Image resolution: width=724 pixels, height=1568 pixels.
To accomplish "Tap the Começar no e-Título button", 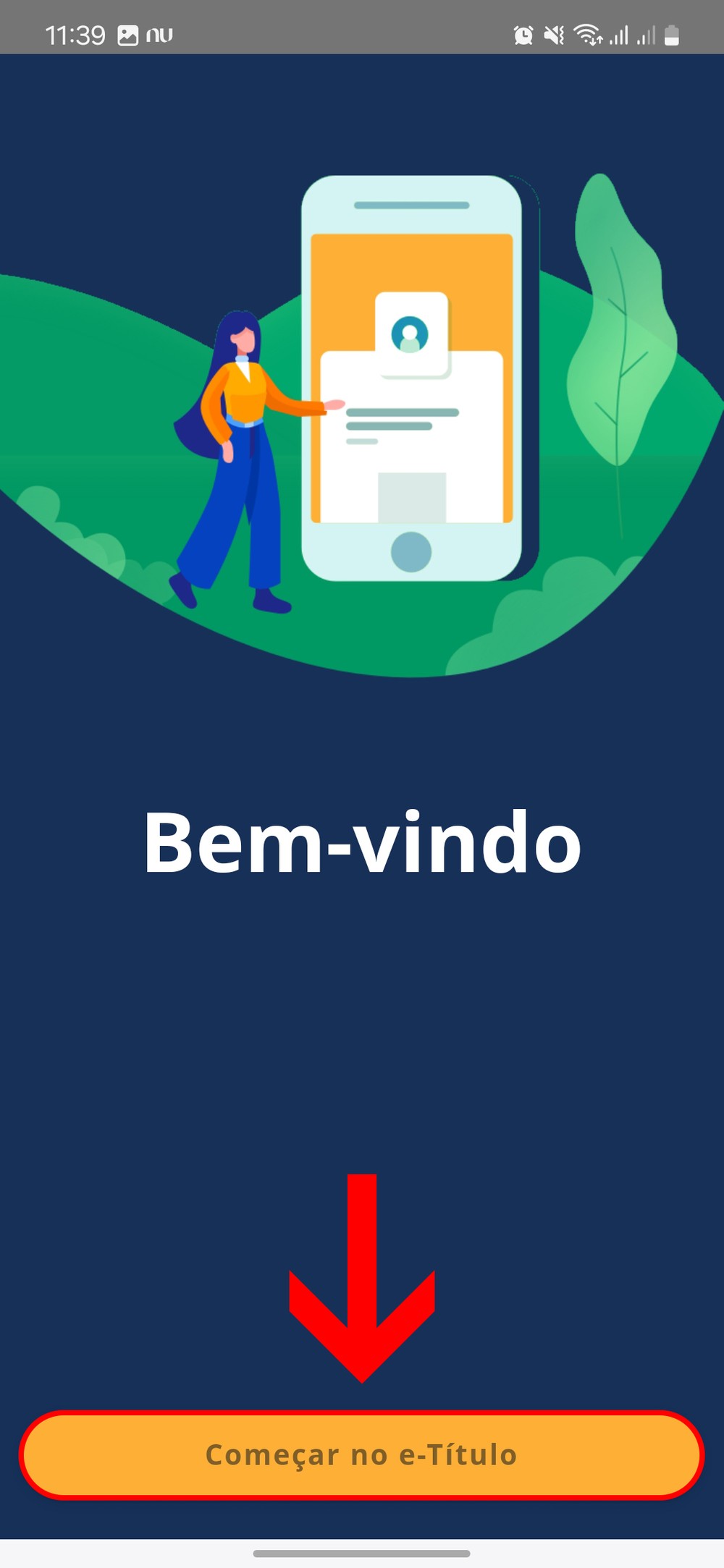I will [361, 1455].
